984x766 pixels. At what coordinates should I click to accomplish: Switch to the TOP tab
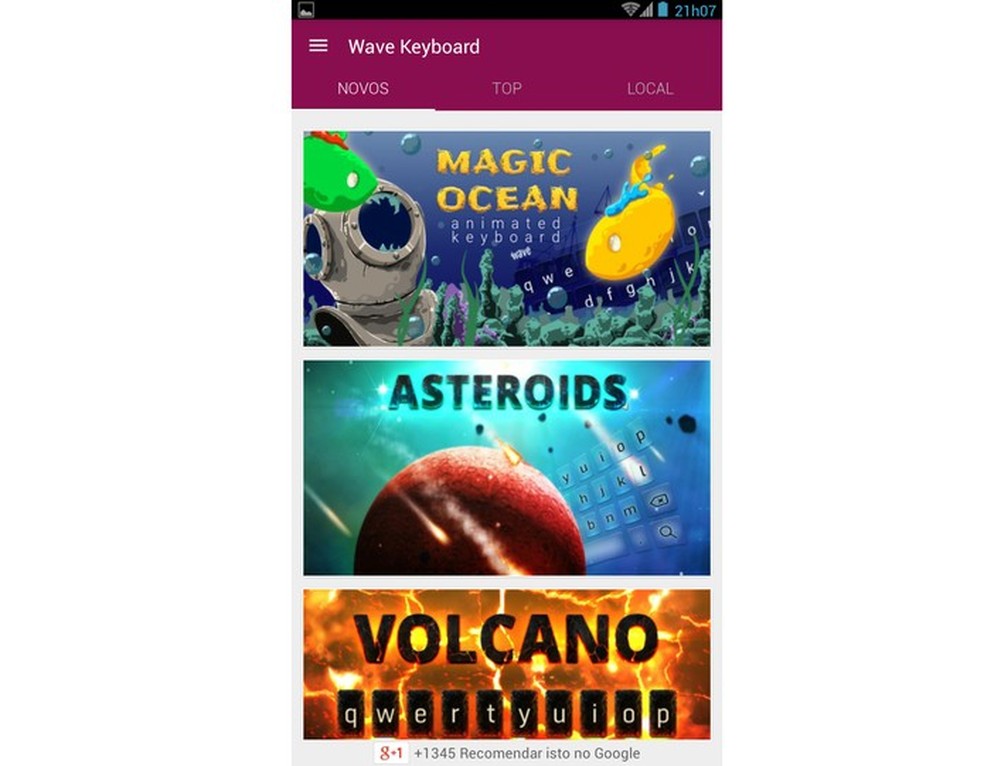(507, 88)
